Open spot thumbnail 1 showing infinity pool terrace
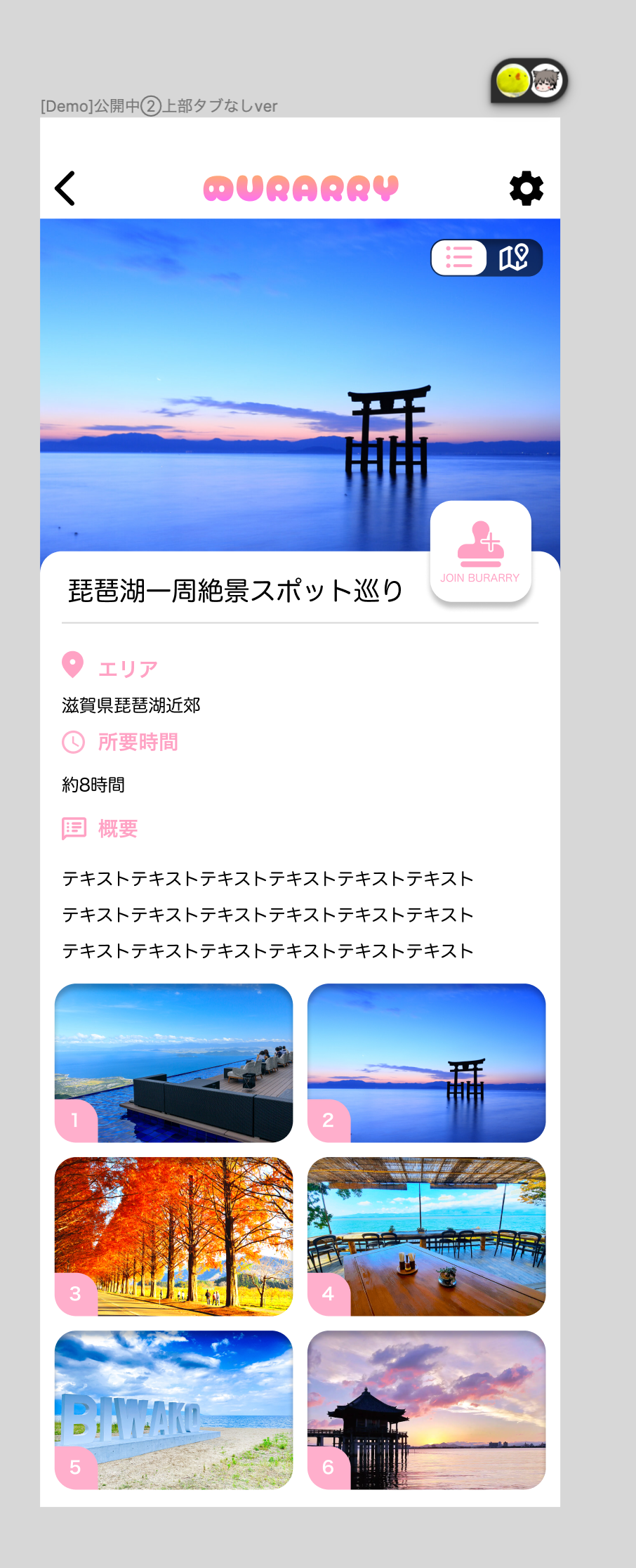This screenshot has height=1568, width=636. pyautogui.click(x=173, y=1062)
